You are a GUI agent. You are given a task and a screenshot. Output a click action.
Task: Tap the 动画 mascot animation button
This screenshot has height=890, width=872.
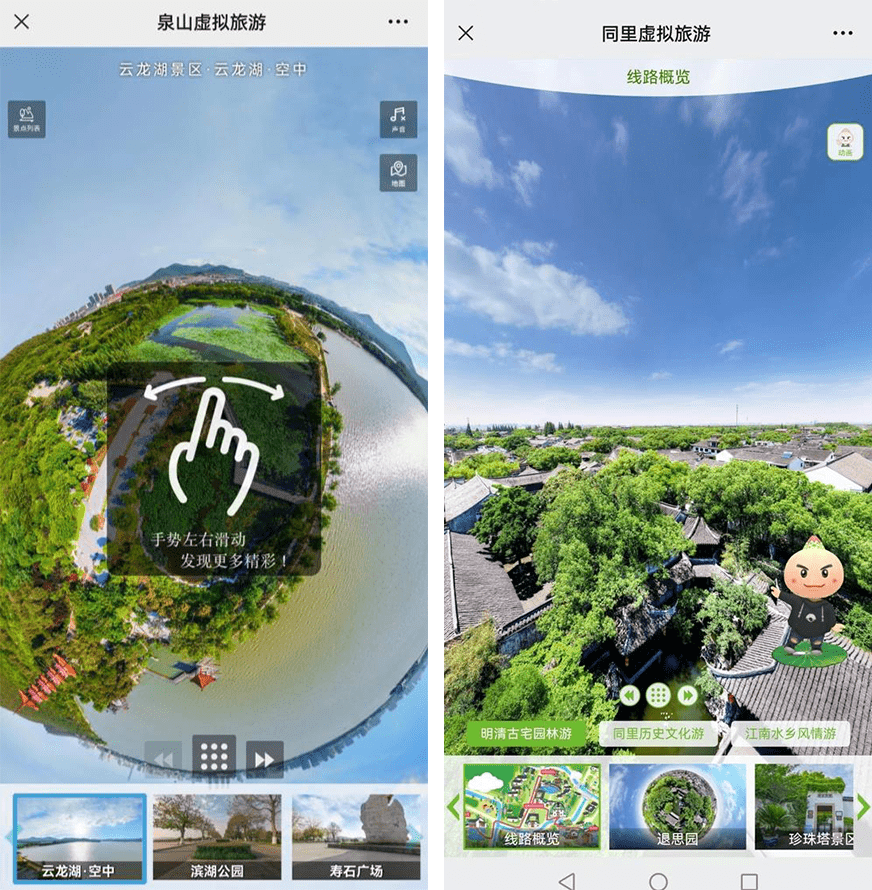tap(845, 142)
